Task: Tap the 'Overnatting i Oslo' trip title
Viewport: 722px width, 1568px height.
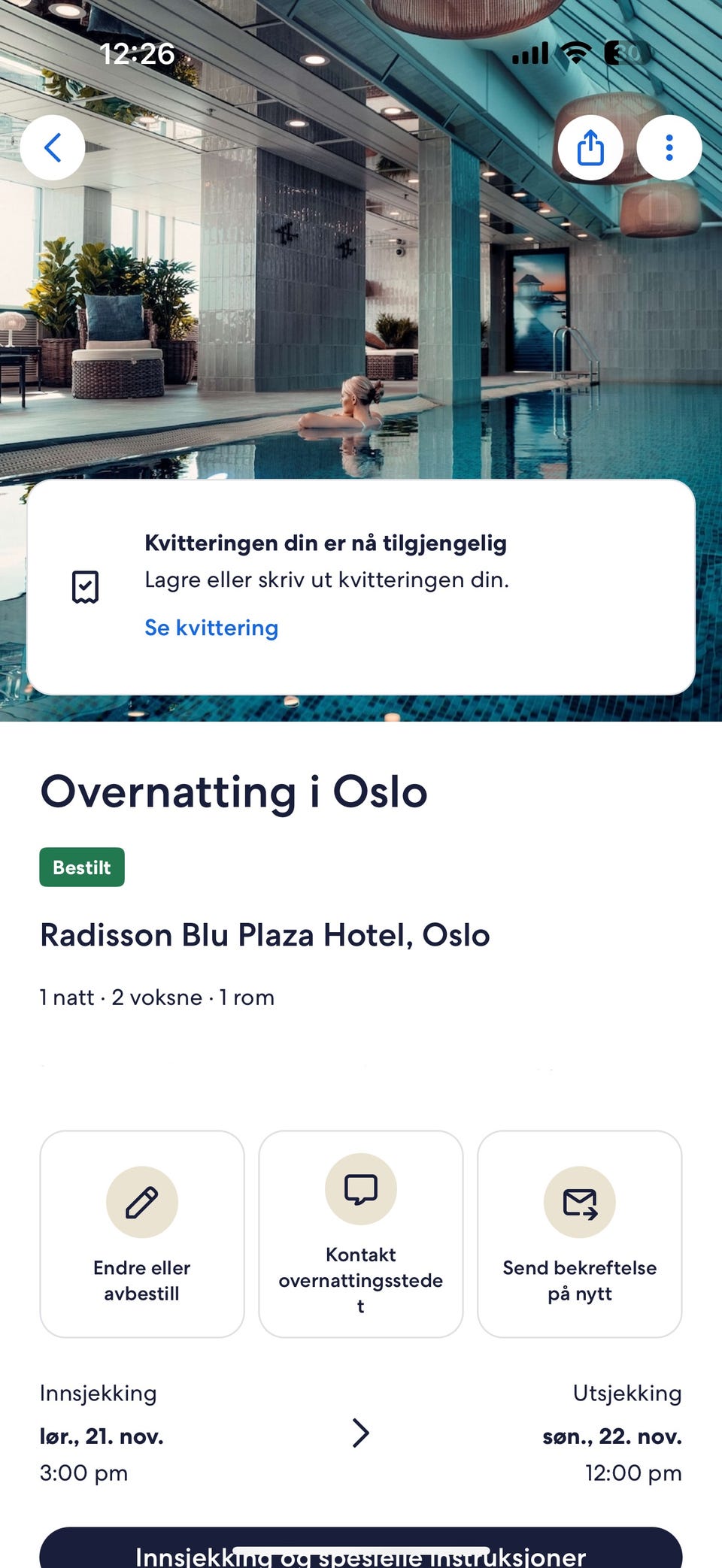Action: point(234,792)
